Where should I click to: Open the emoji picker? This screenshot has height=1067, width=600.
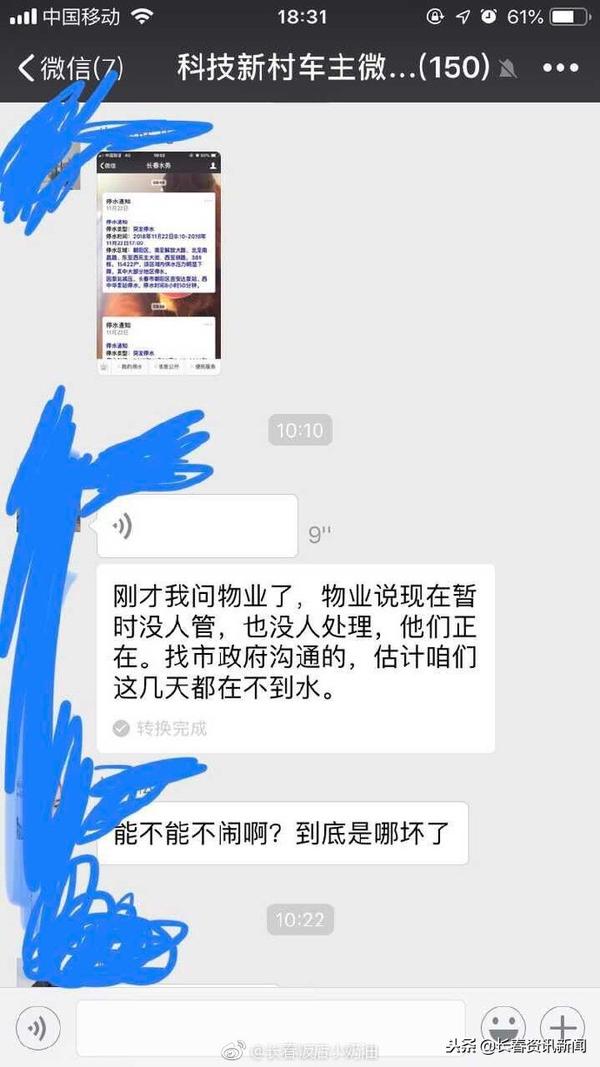502,1026
